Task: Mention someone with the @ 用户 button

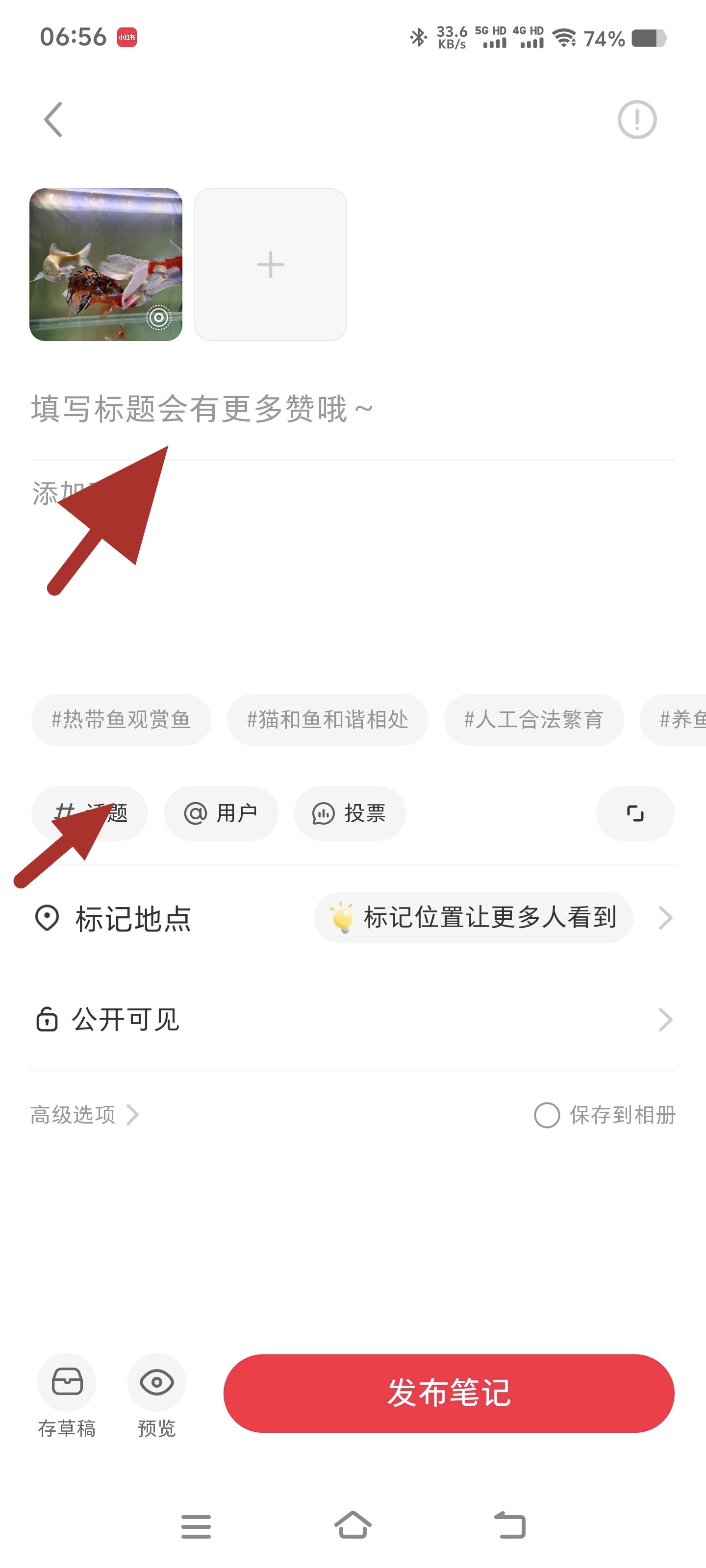Action: (221, 813)
